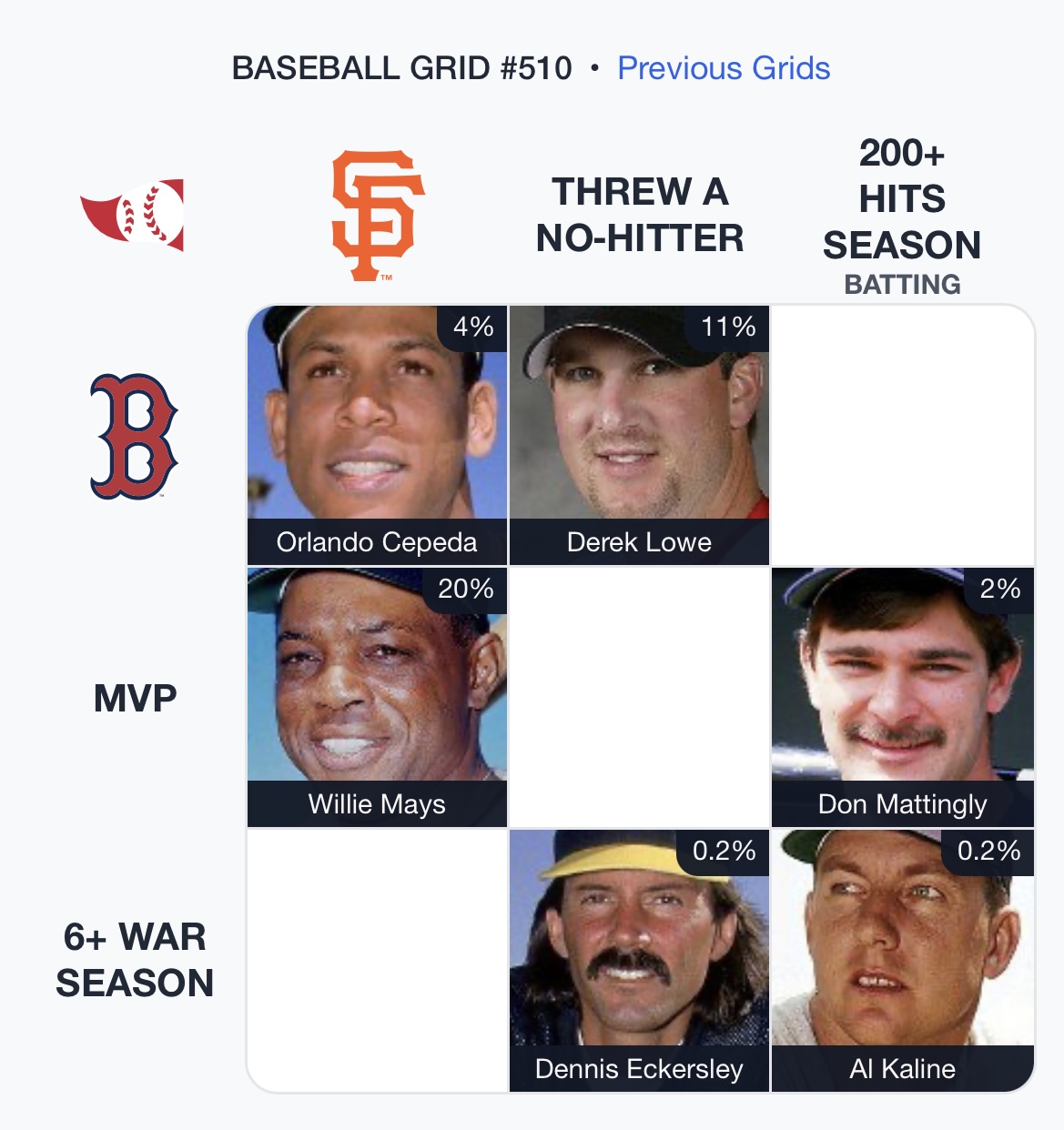Open the Derek Lowe cell
The image size is (1064, 1130).
click(640, 436)
